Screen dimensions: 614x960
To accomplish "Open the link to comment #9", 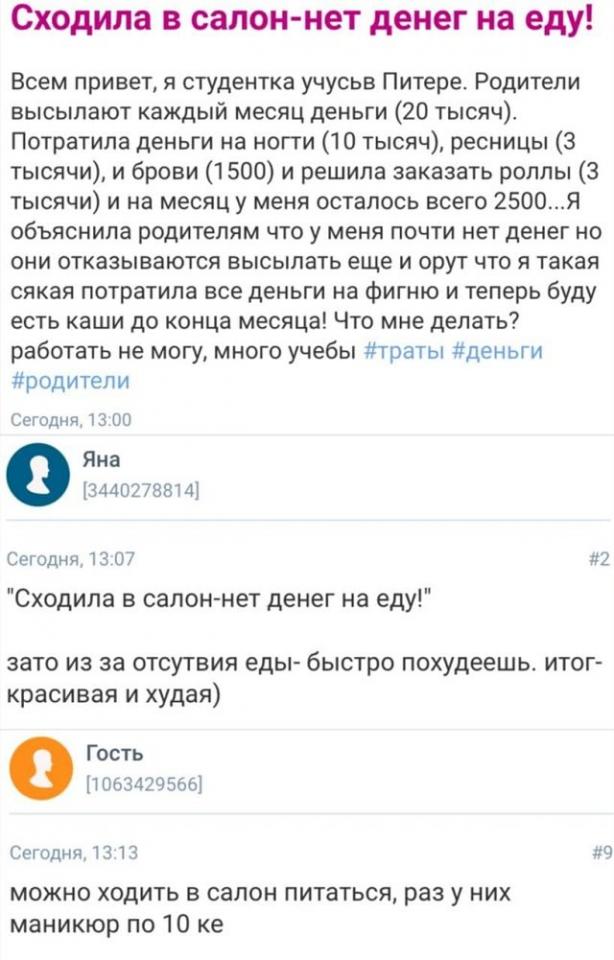I will 598,852.
